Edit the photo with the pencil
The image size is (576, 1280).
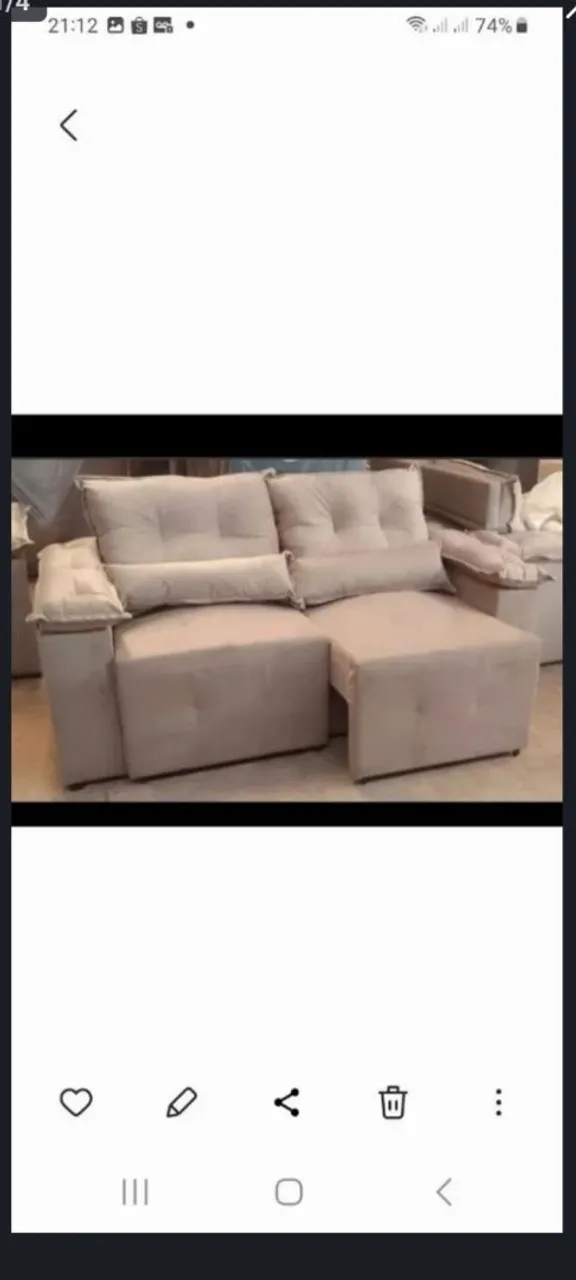tap(181, 1103)
